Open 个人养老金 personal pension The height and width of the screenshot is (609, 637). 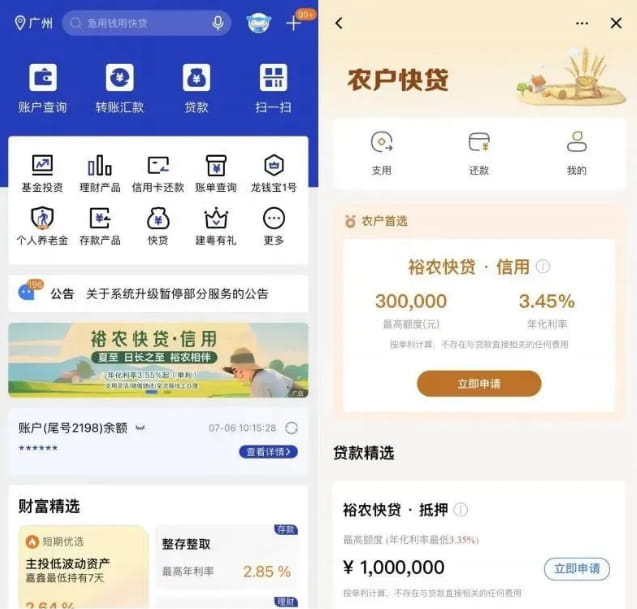click(42, 226)
